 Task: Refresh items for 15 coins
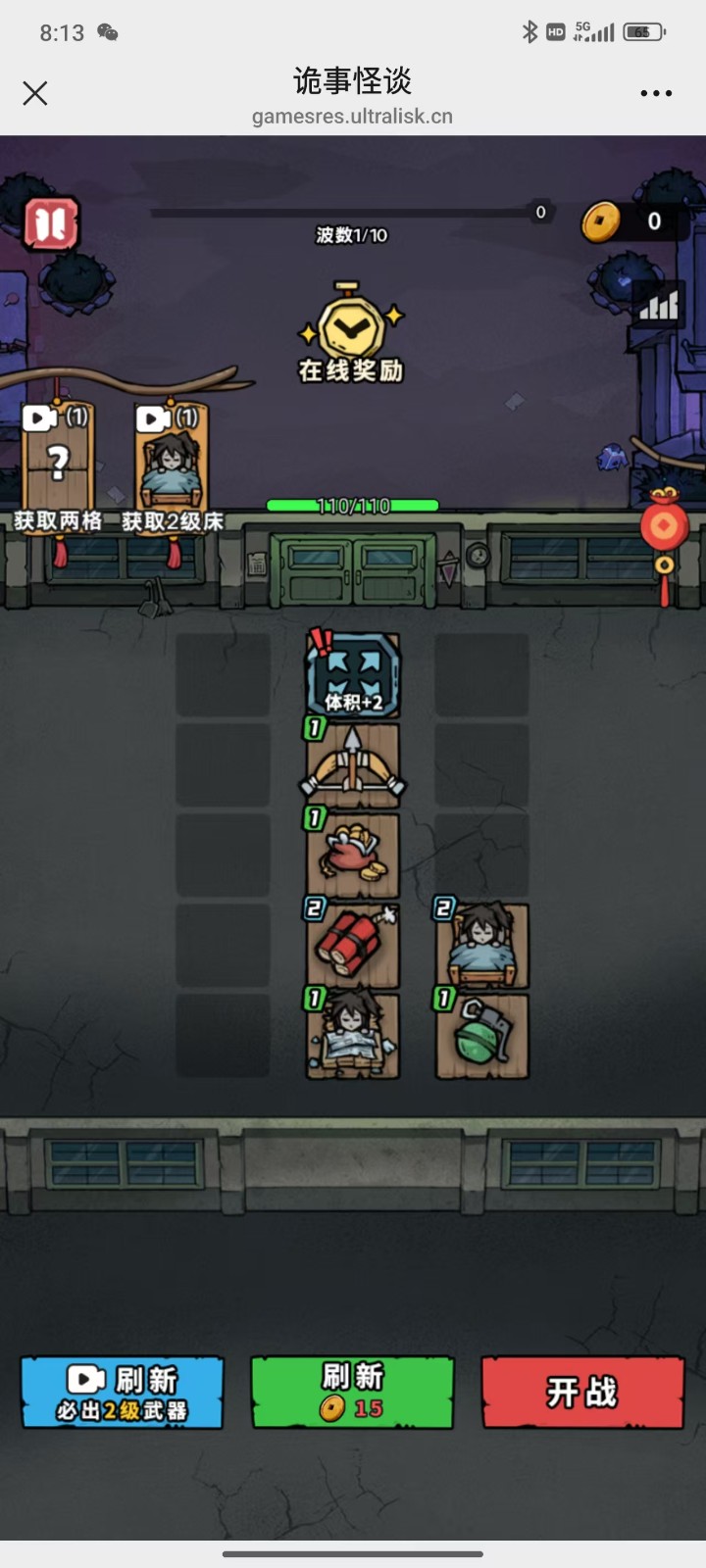353,1393
